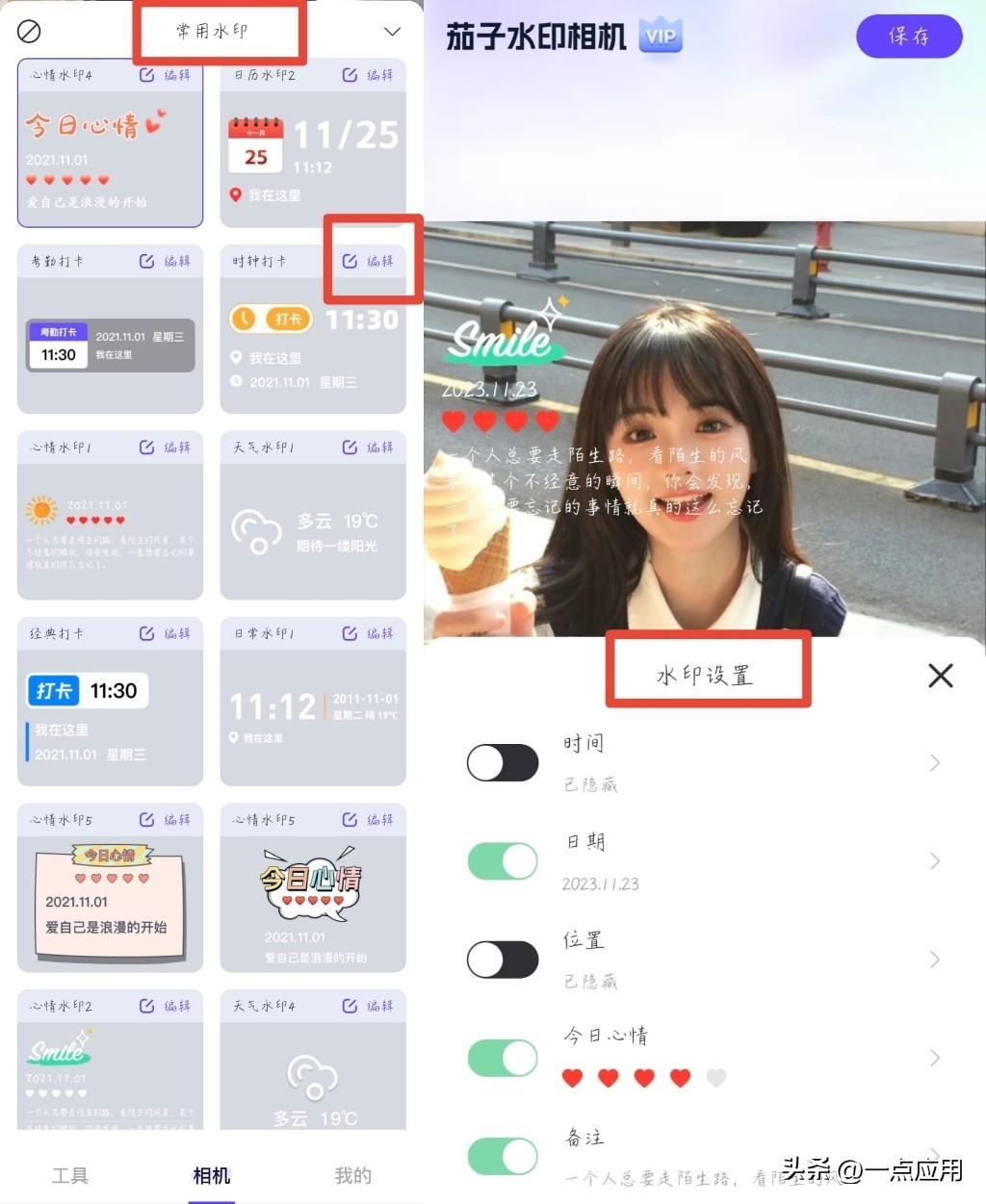The width and height of the screenshot is (986, 1204).
Task: Edit the 天气水印1 watermark
Action: (369, 448)
